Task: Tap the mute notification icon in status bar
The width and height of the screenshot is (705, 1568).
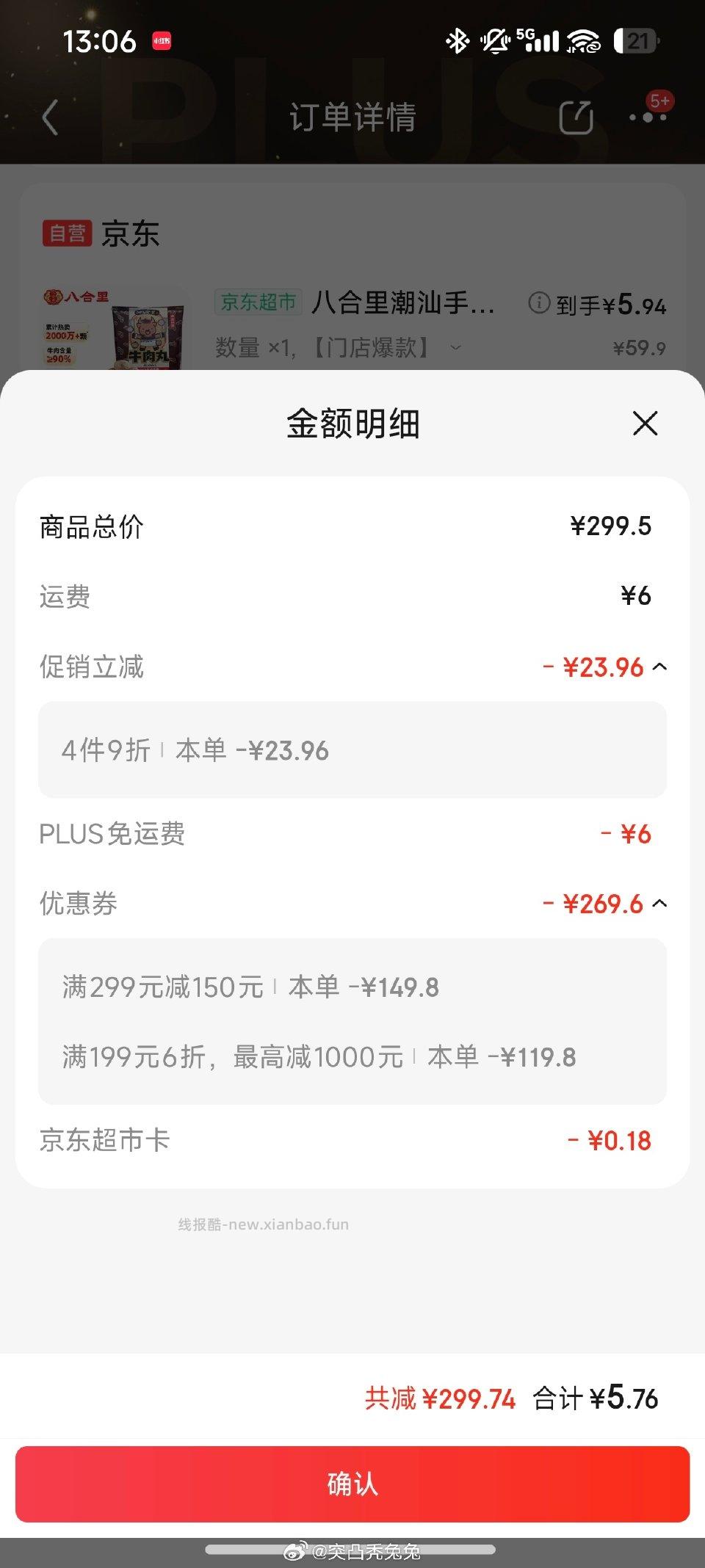Action: point(493,42)
